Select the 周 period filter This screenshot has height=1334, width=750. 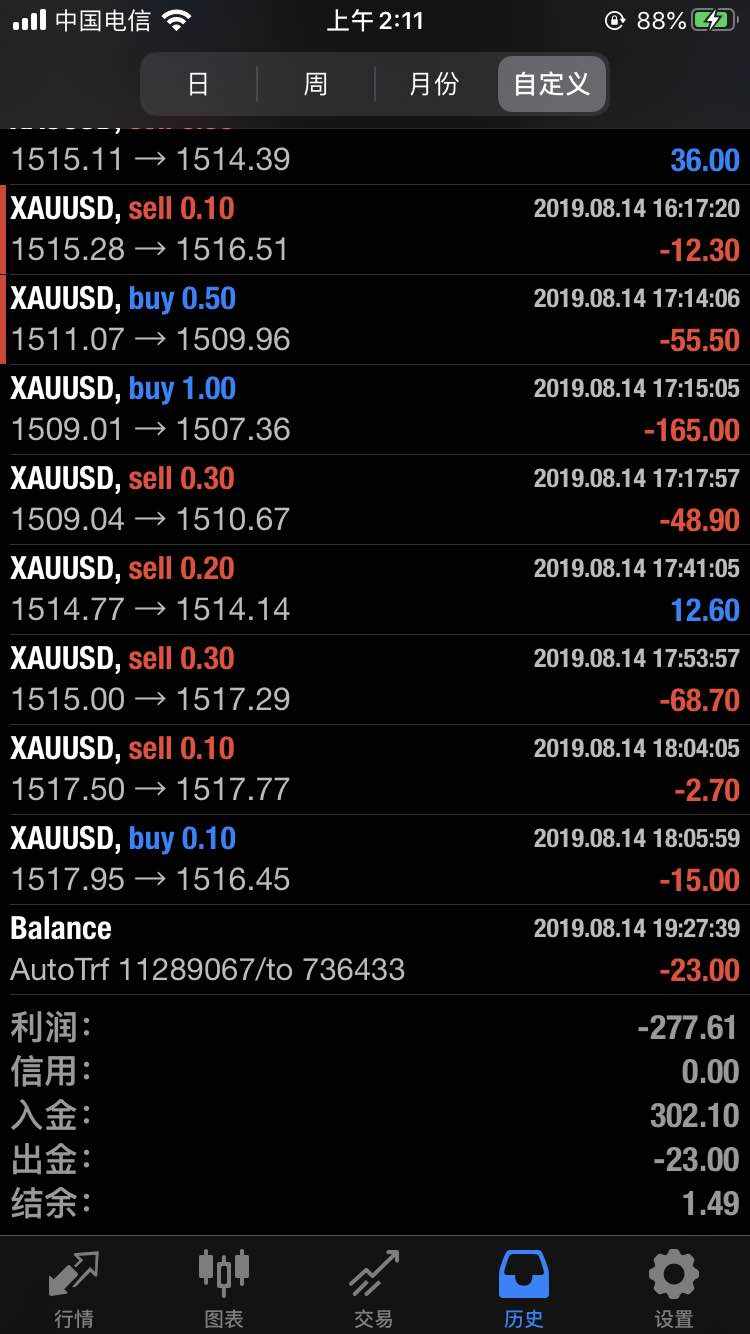316,84
